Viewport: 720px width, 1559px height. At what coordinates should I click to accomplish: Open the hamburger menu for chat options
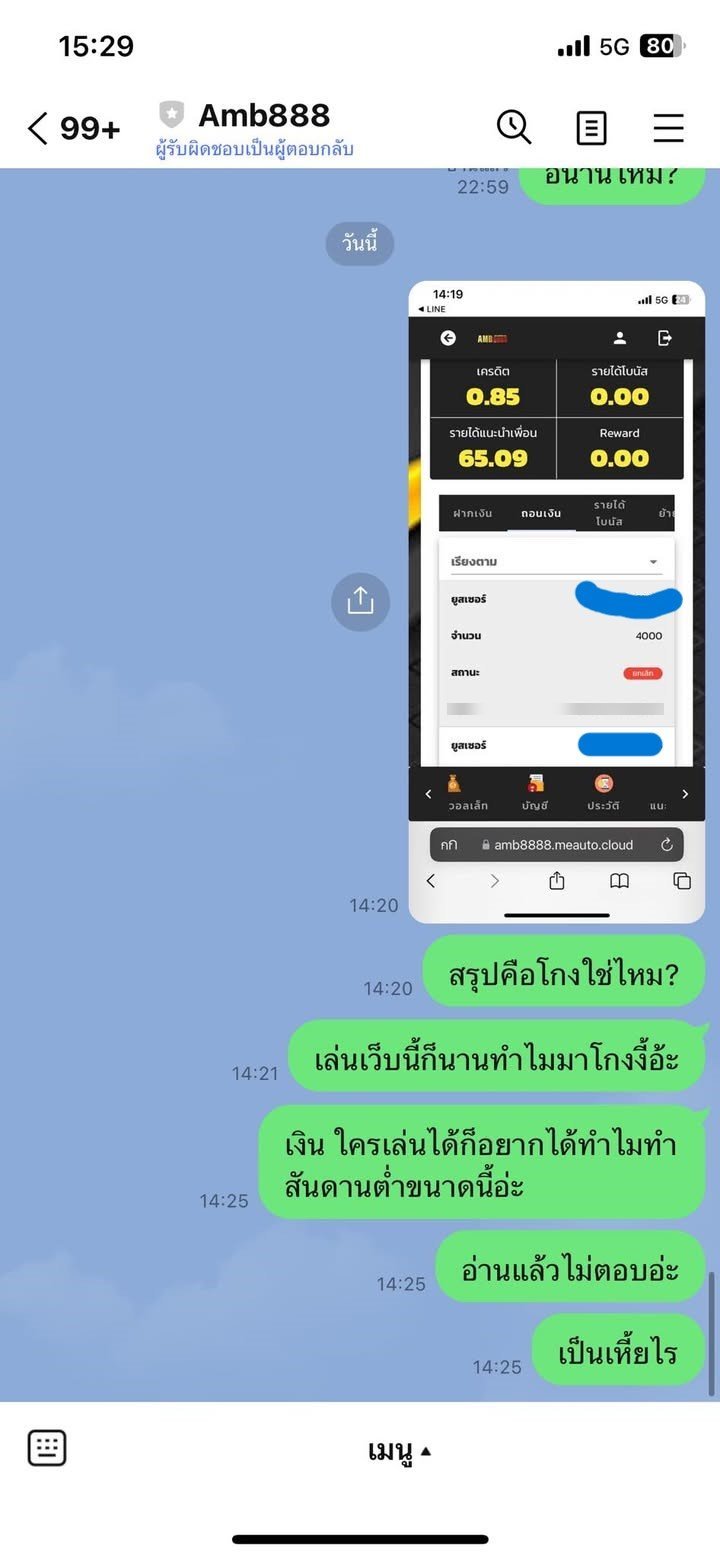668,128
